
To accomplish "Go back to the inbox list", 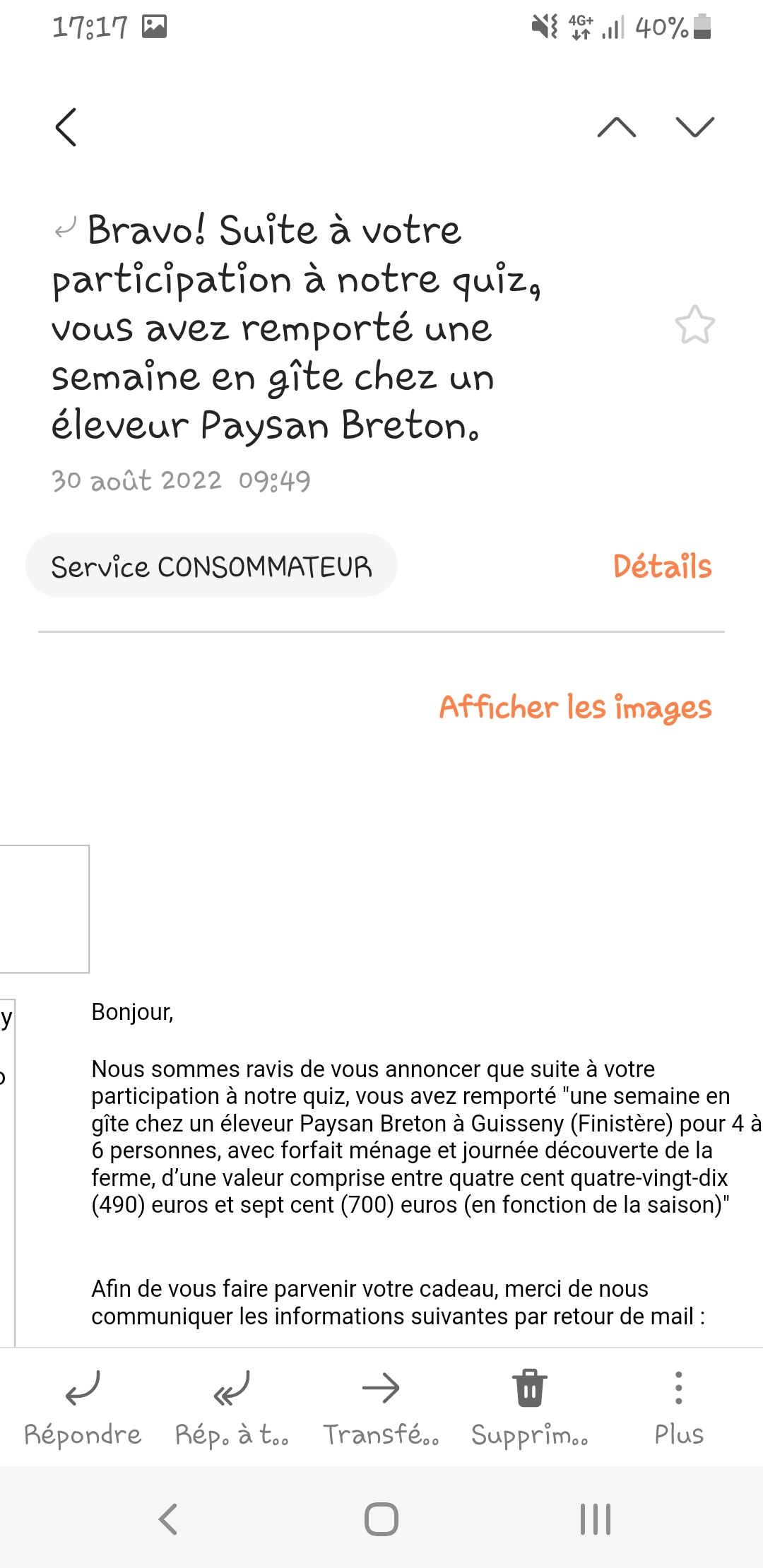I will [66, 127].
